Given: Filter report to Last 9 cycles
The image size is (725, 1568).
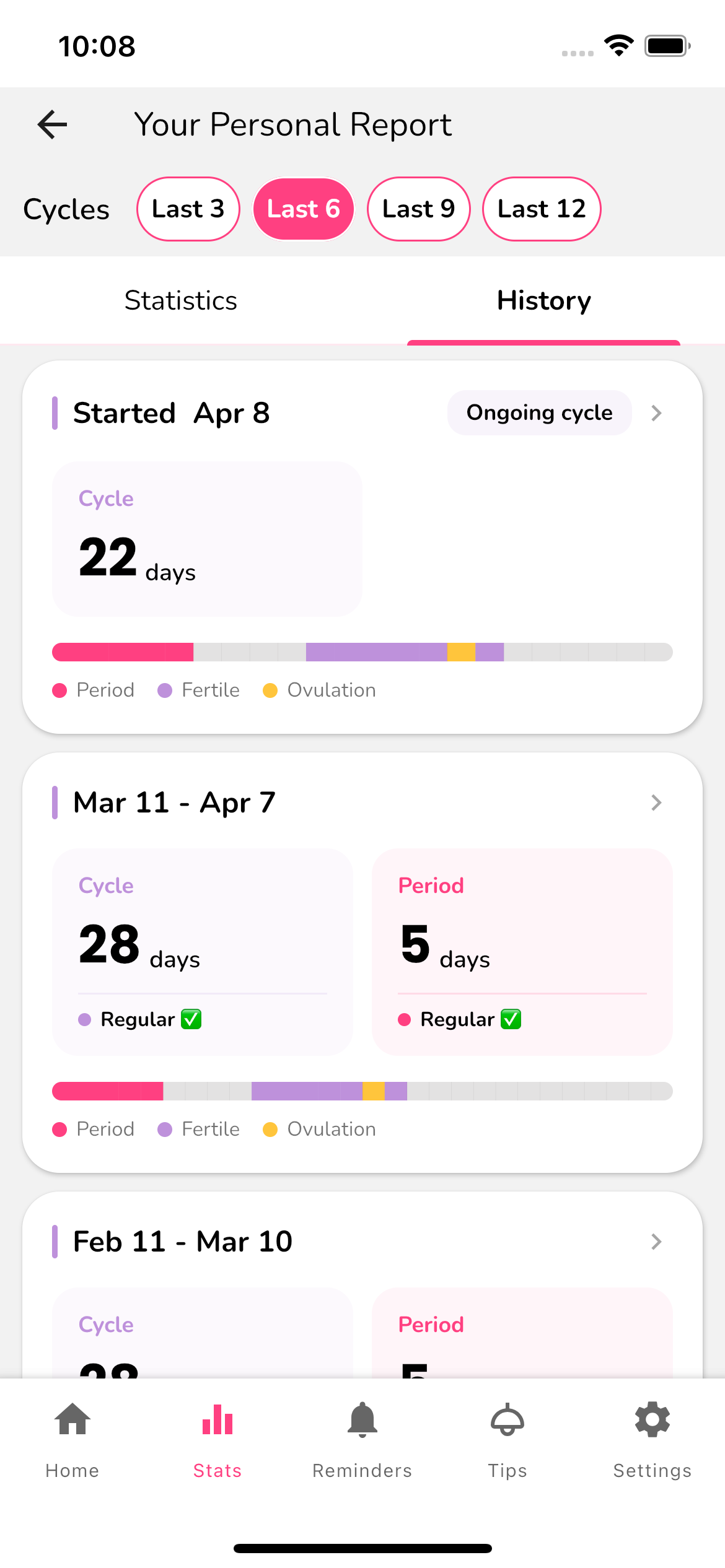Looking at the screenshot, I should (x=419, y=209).
